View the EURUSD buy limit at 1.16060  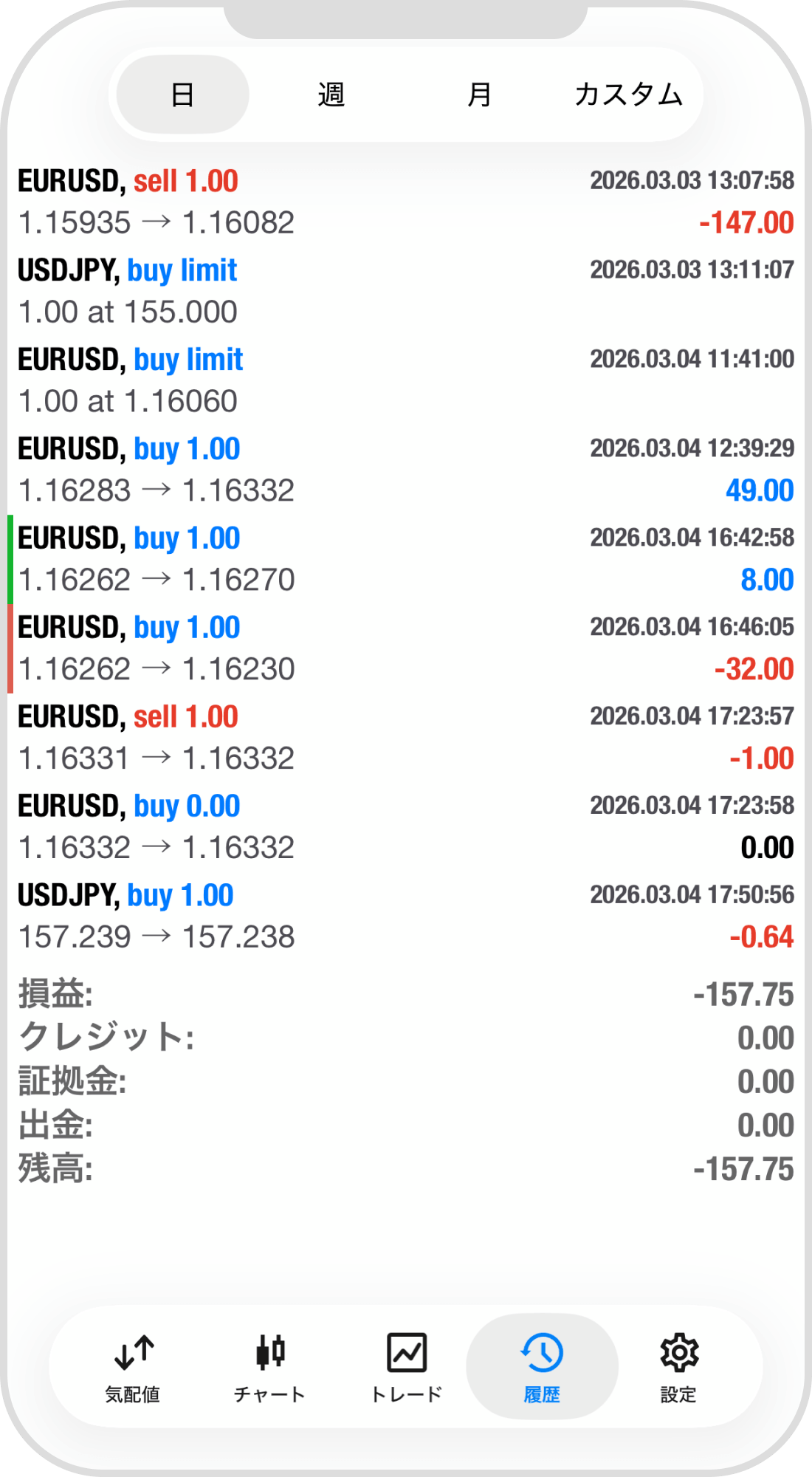406,380
